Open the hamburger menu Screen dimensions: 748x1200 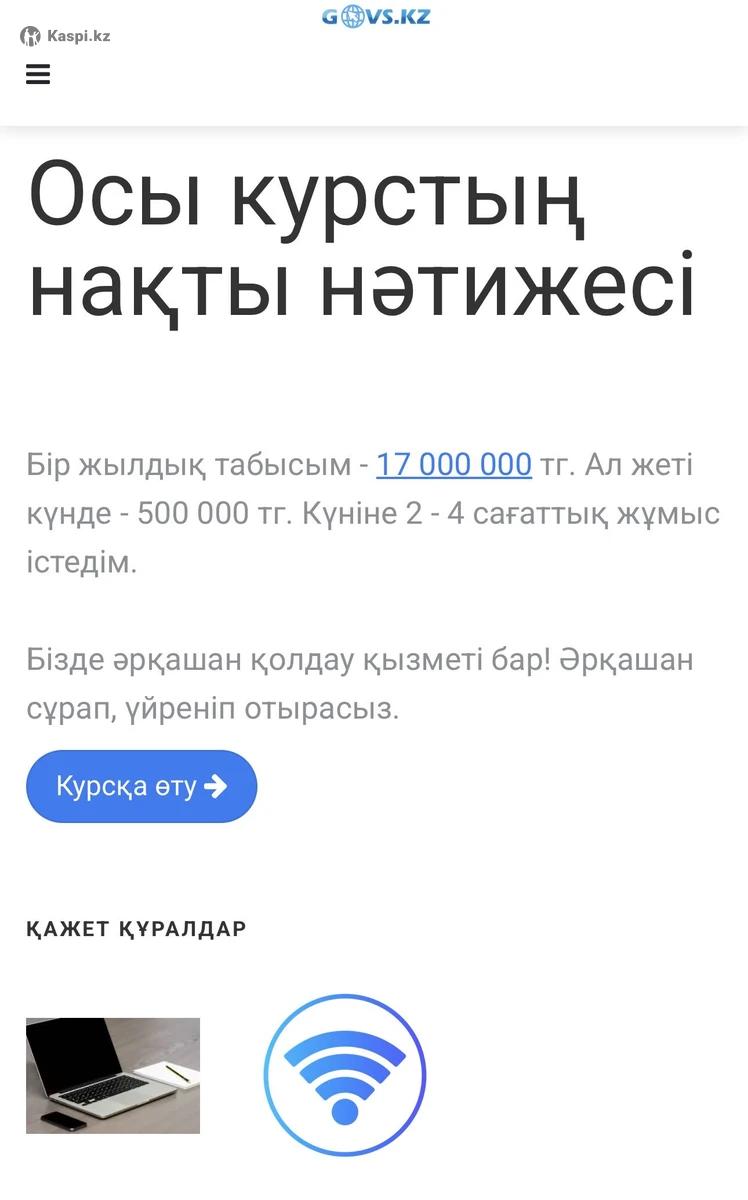38,74
